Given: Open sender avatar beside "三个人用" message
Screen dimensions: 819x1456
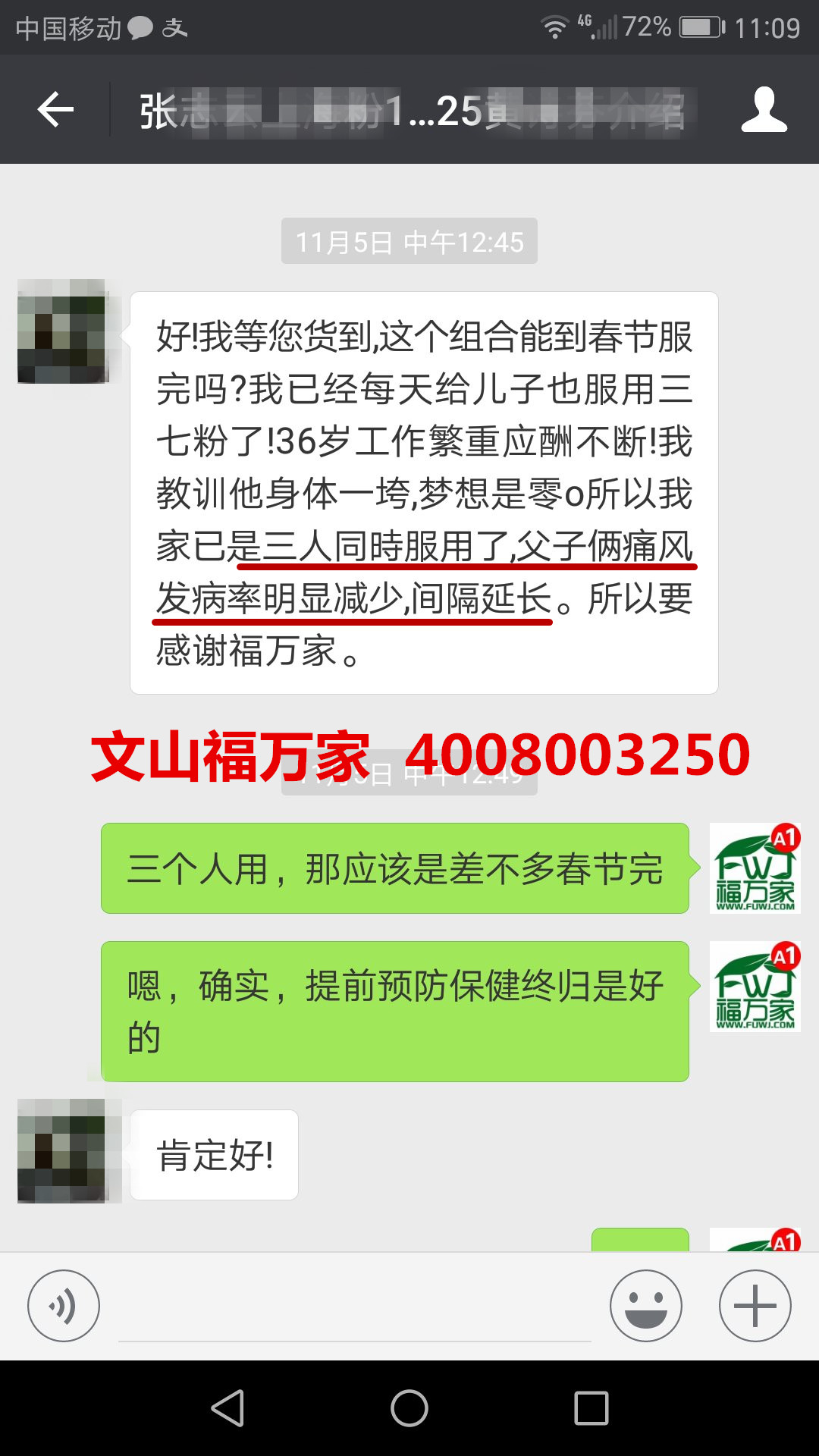Looking at the screenshot, I should click(755, 868).
